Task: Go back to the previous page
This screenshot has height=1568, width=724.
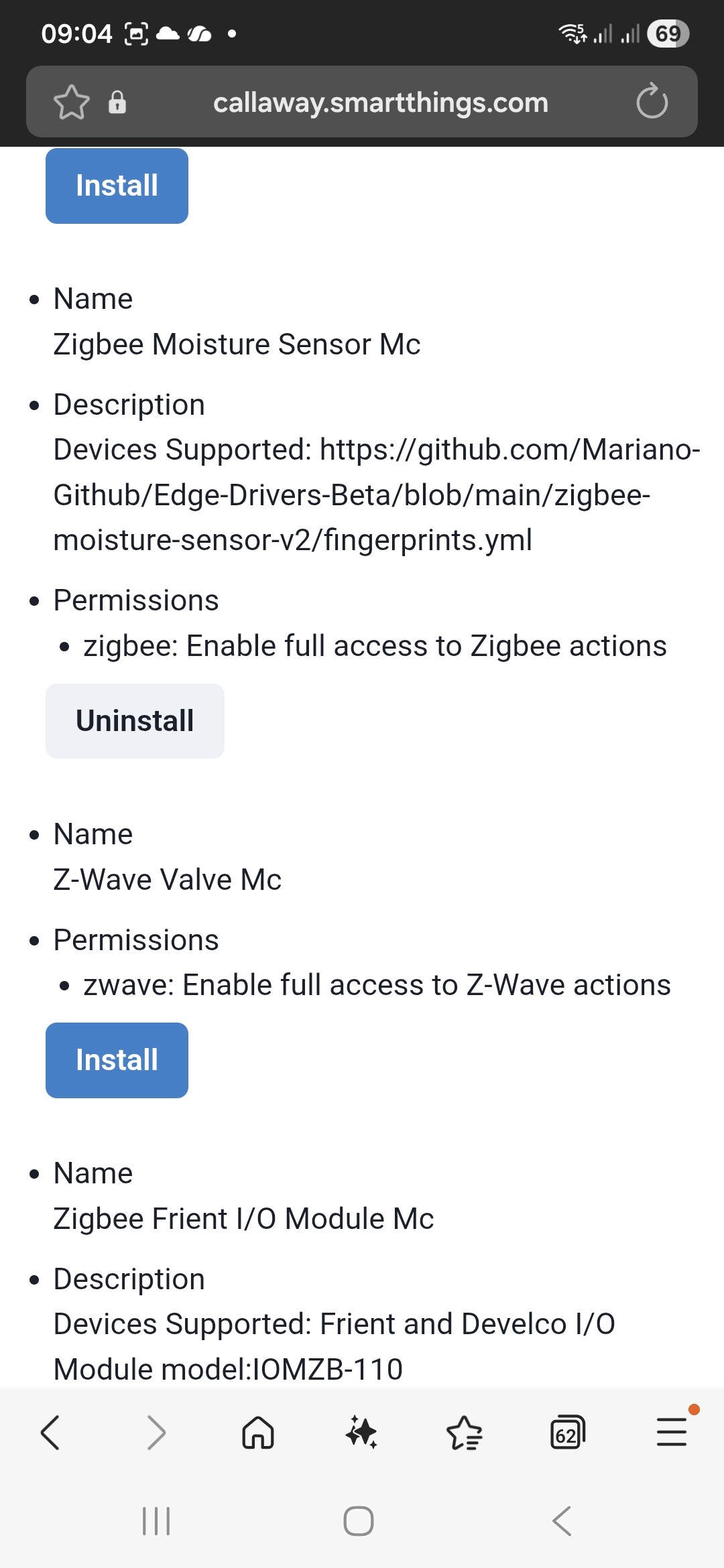Action: pos(51,1433)
